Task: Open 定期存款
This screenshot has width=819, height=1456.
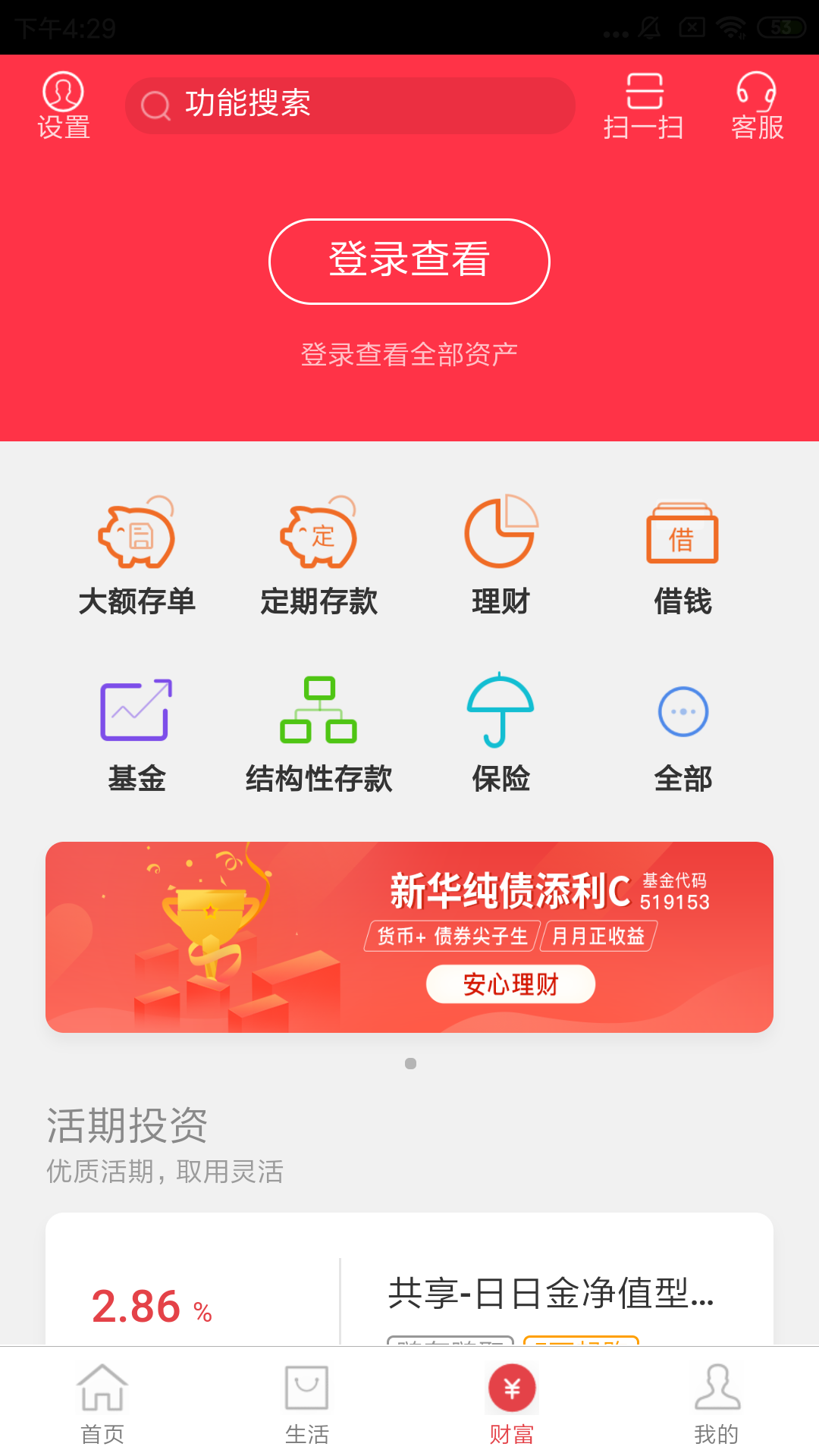Action: (x=318, y=556)
